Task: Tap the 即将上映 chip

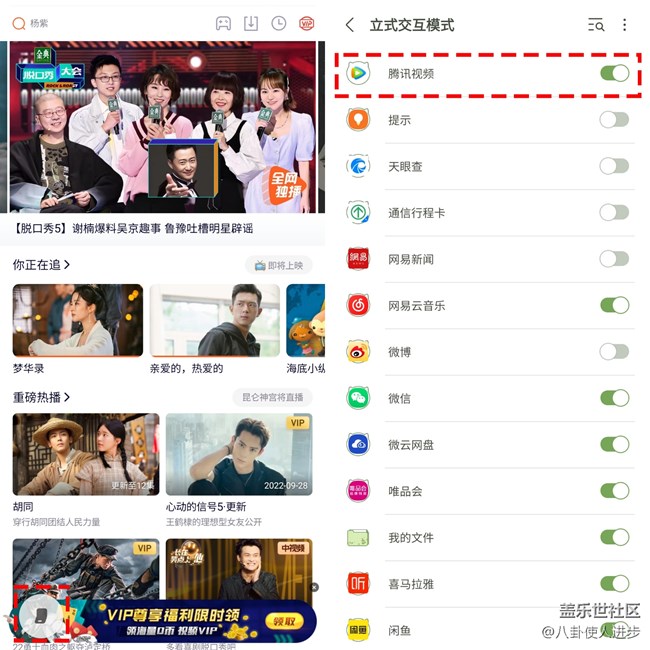Action: pos(278,265)
